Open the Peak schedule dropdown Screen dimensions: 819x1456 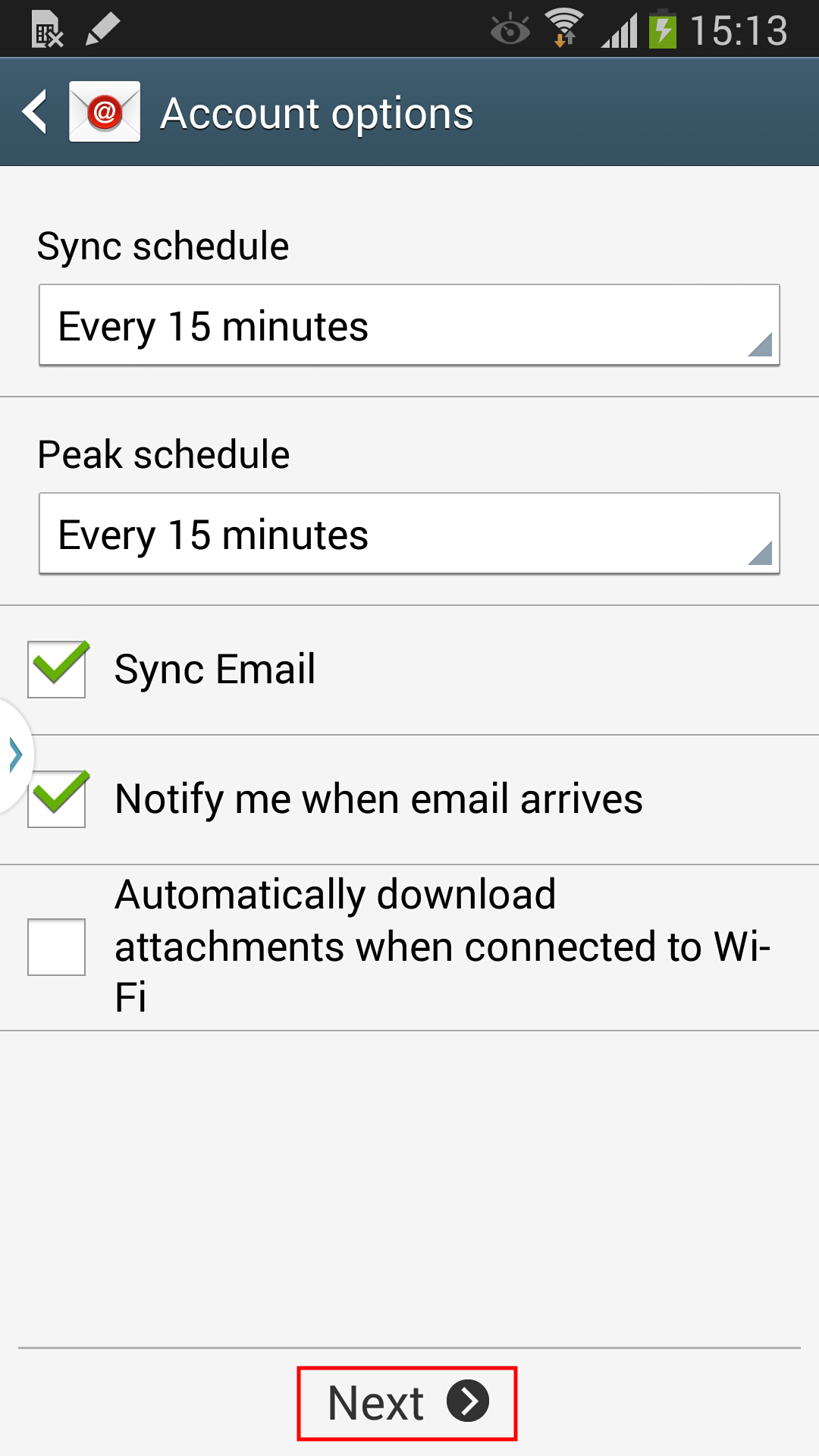pyautogui.click(x=409, y=534)
